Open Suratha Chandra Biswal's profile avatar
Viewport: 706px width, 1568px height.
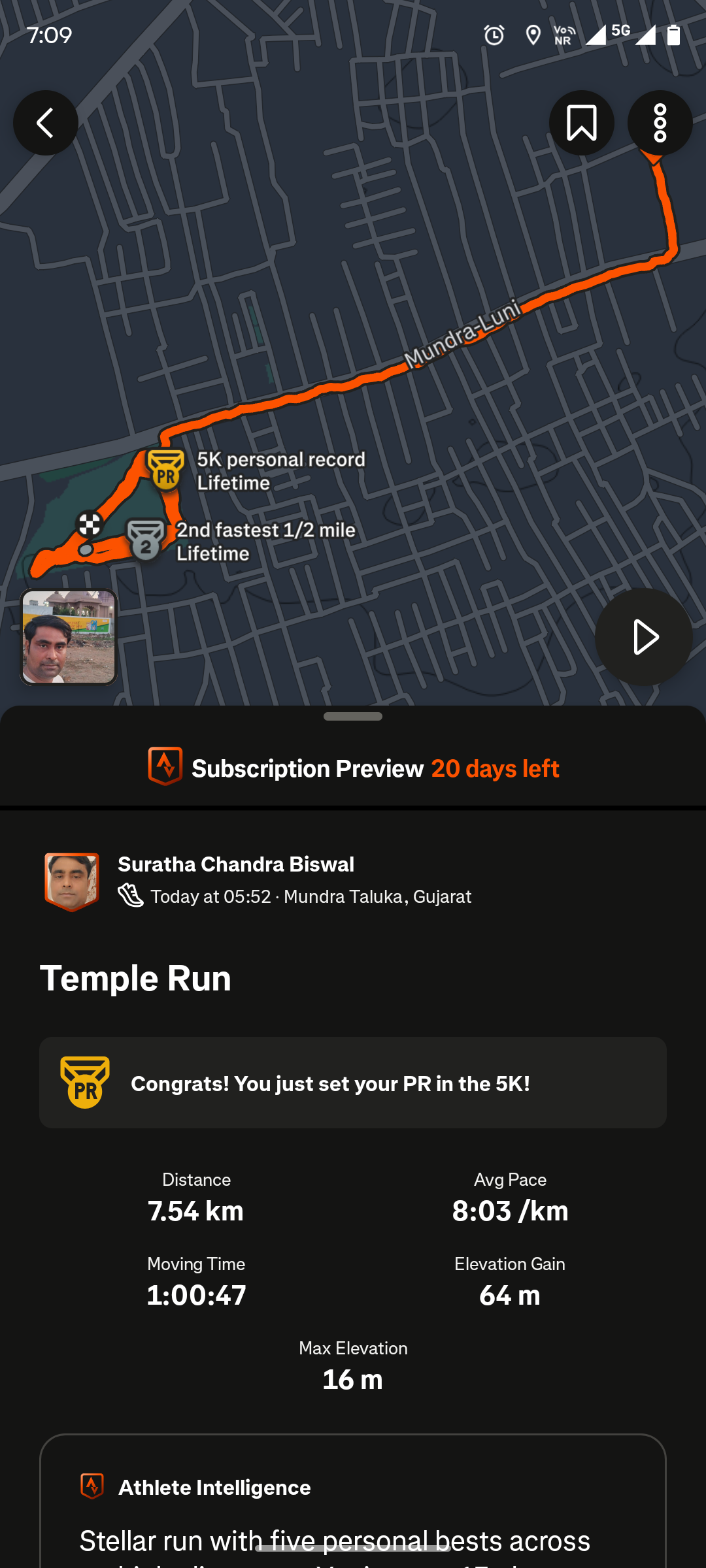pos(71,880)
